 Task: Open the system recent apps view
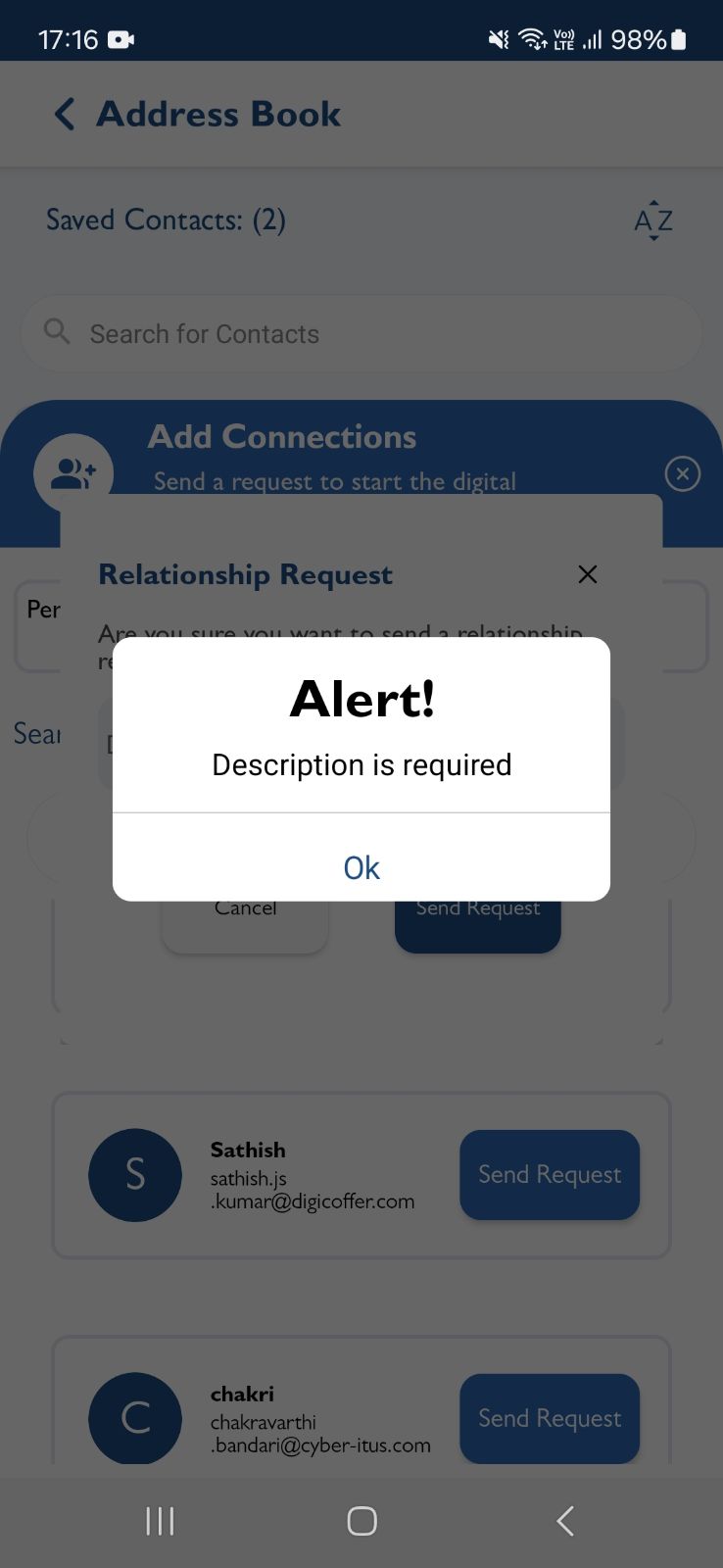160,1521
